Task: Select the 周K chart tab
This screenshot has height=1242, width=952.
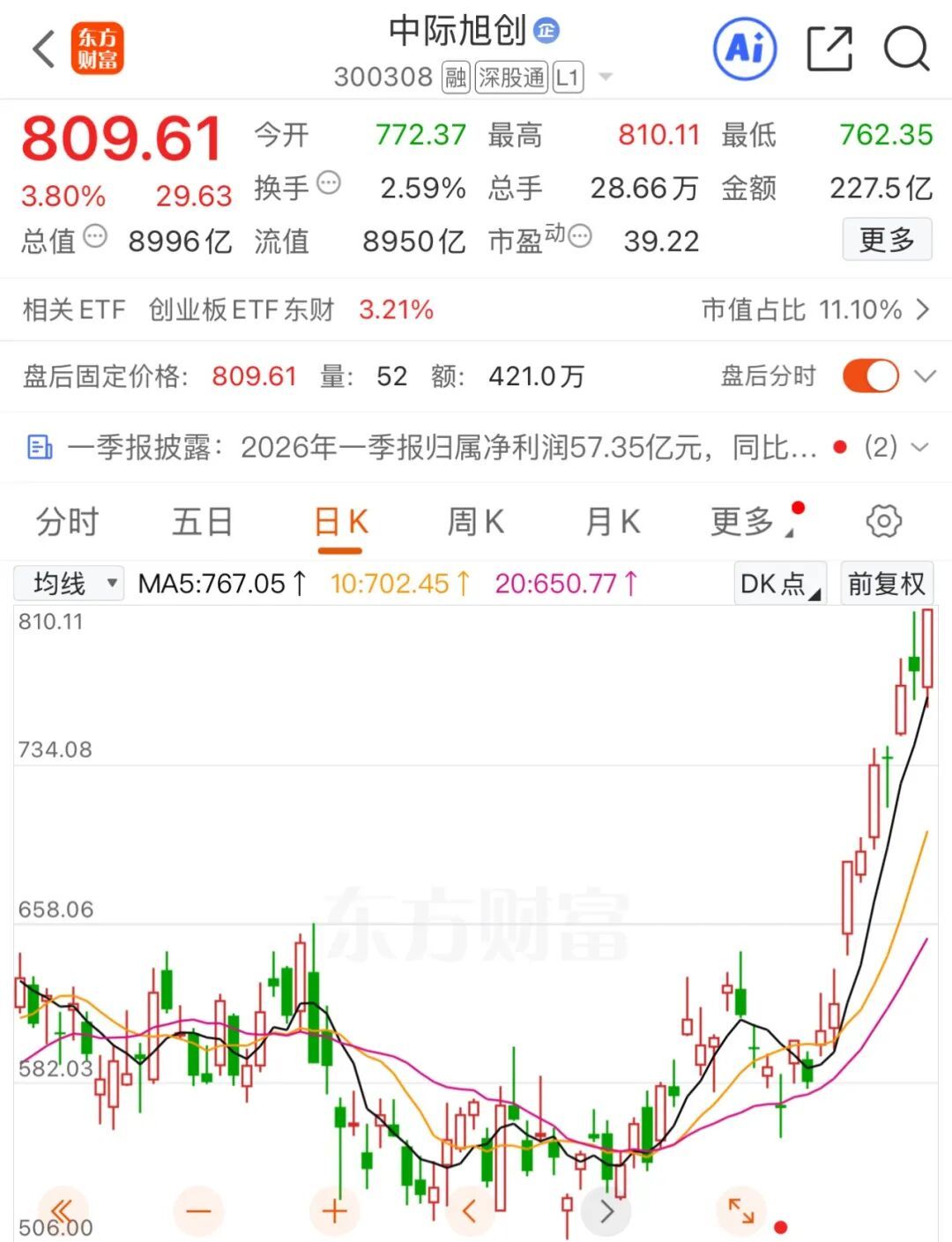Action: [x=476, y=522]
